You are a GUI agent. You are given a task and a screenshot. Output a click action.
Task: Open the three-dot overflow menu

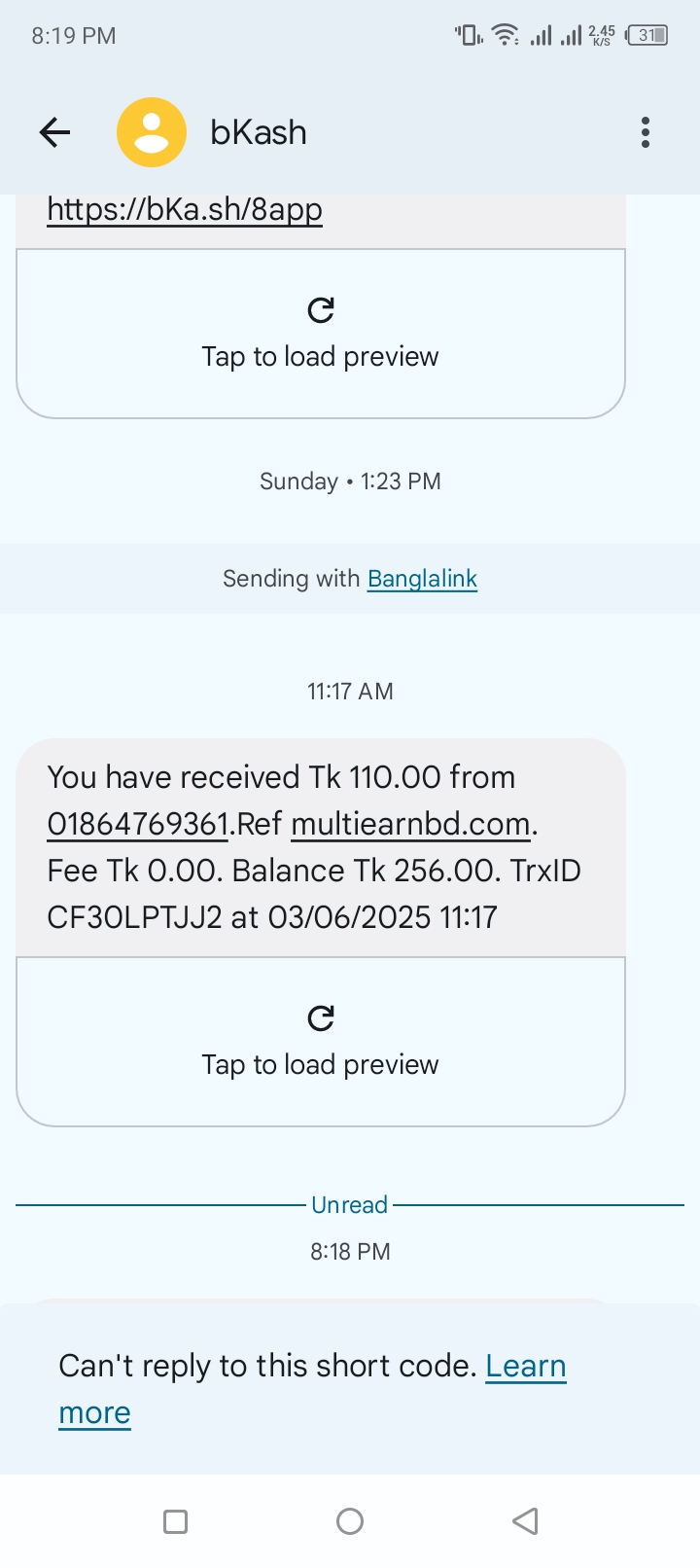646,132
